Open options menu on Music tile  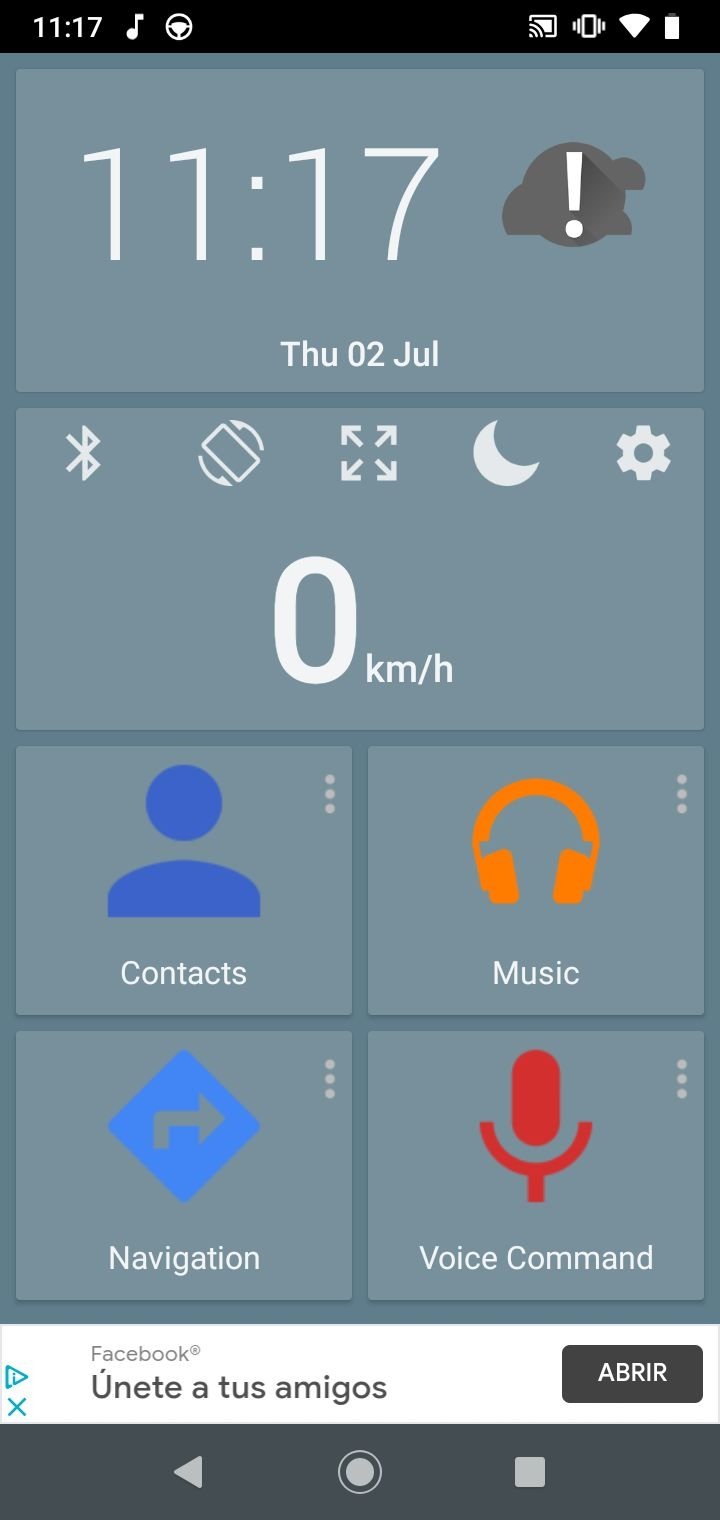tap(681, 794)
